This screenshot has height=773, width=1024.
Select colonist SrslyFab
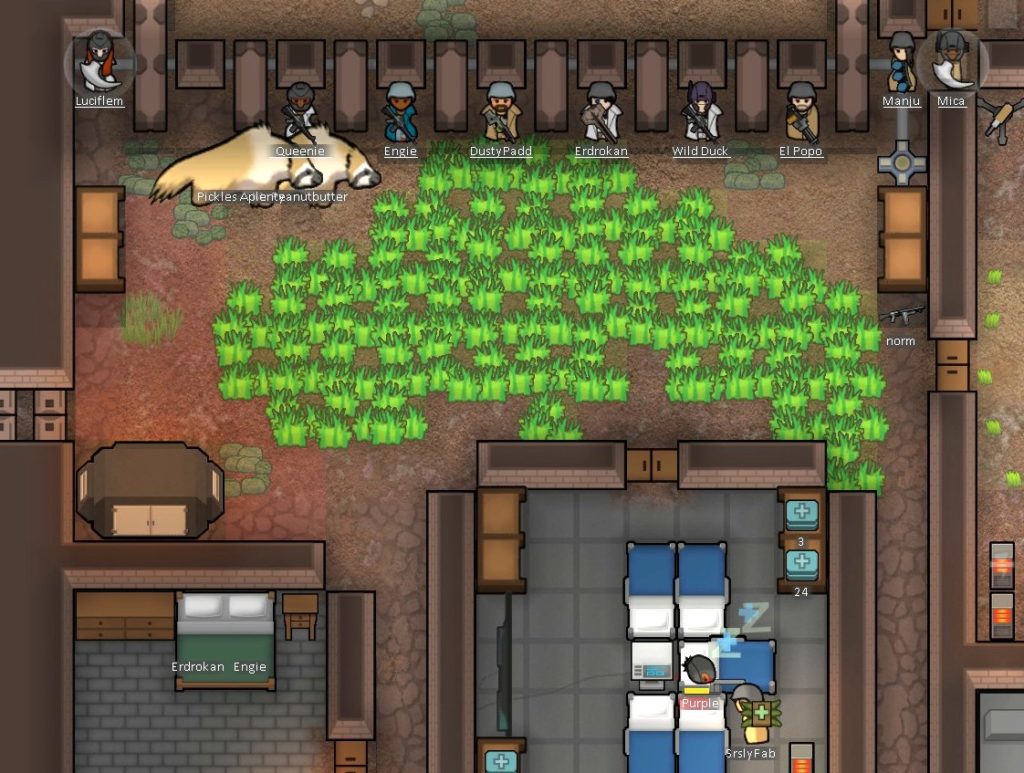(750, 715)
